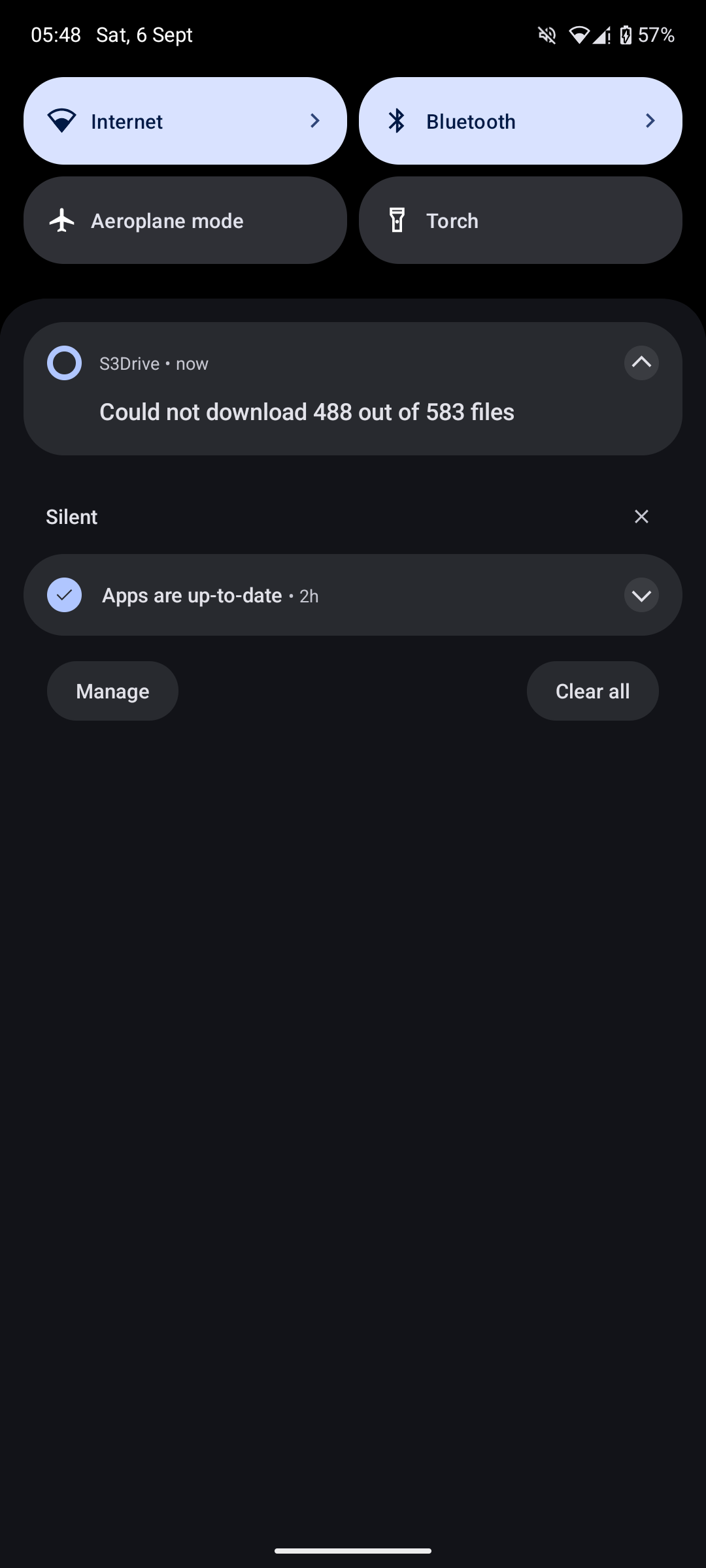Viewport: 706px width, 1568px height.
Task: Open the S3Drive download failure notification
Action: click(x=307, y=412)
